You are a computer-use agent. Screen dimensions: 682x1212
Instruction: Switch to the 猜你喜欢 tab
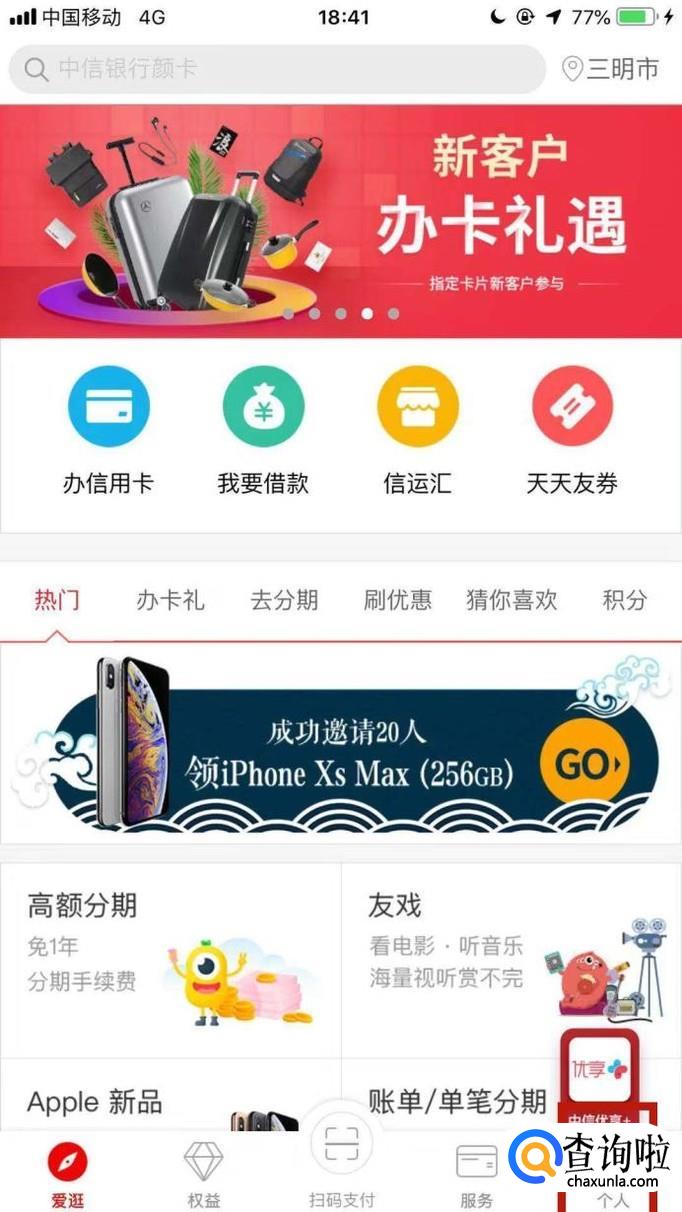pos(512,600)
